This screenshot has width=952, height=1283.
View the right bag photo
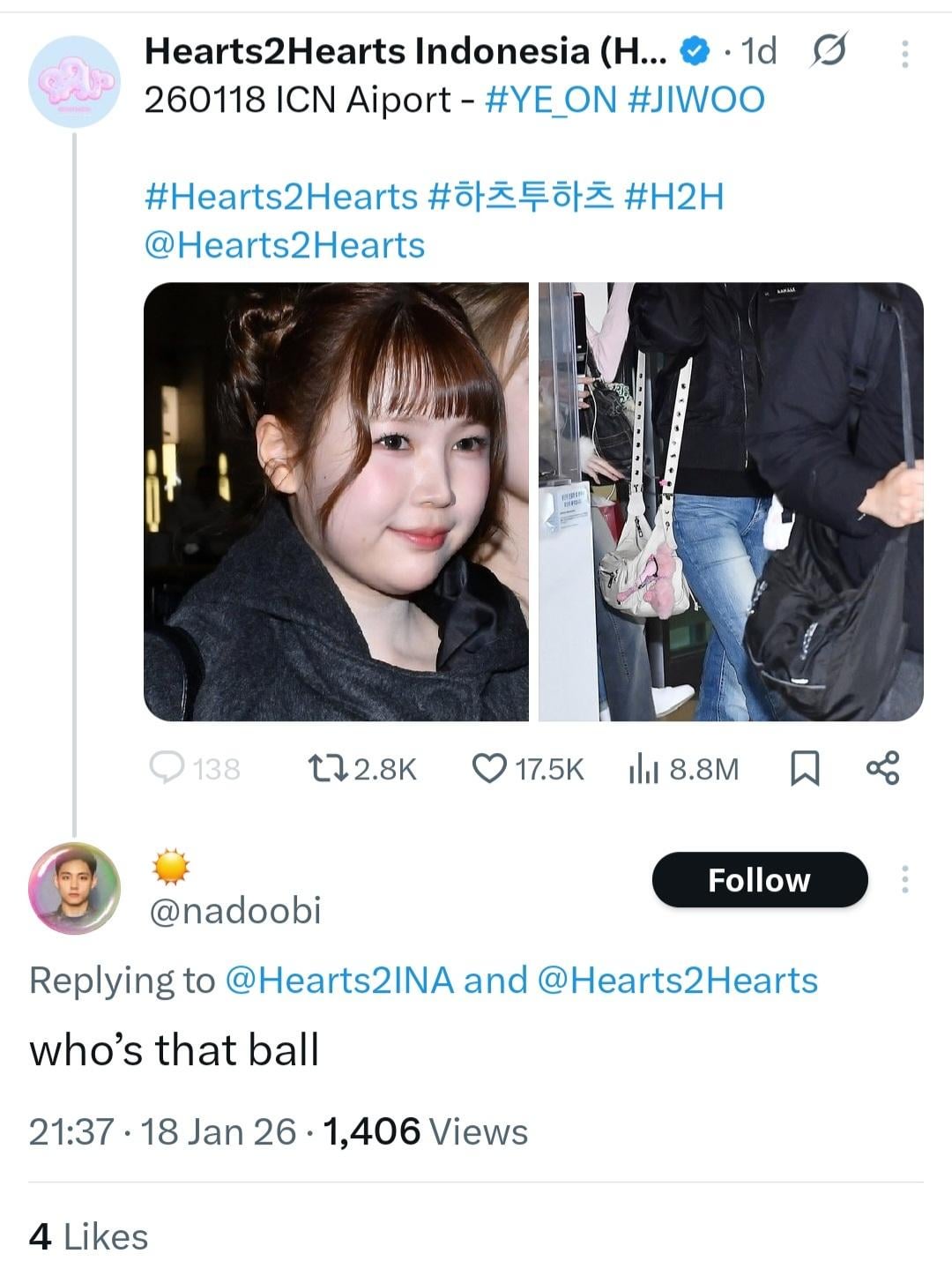[x=731, y=501]
